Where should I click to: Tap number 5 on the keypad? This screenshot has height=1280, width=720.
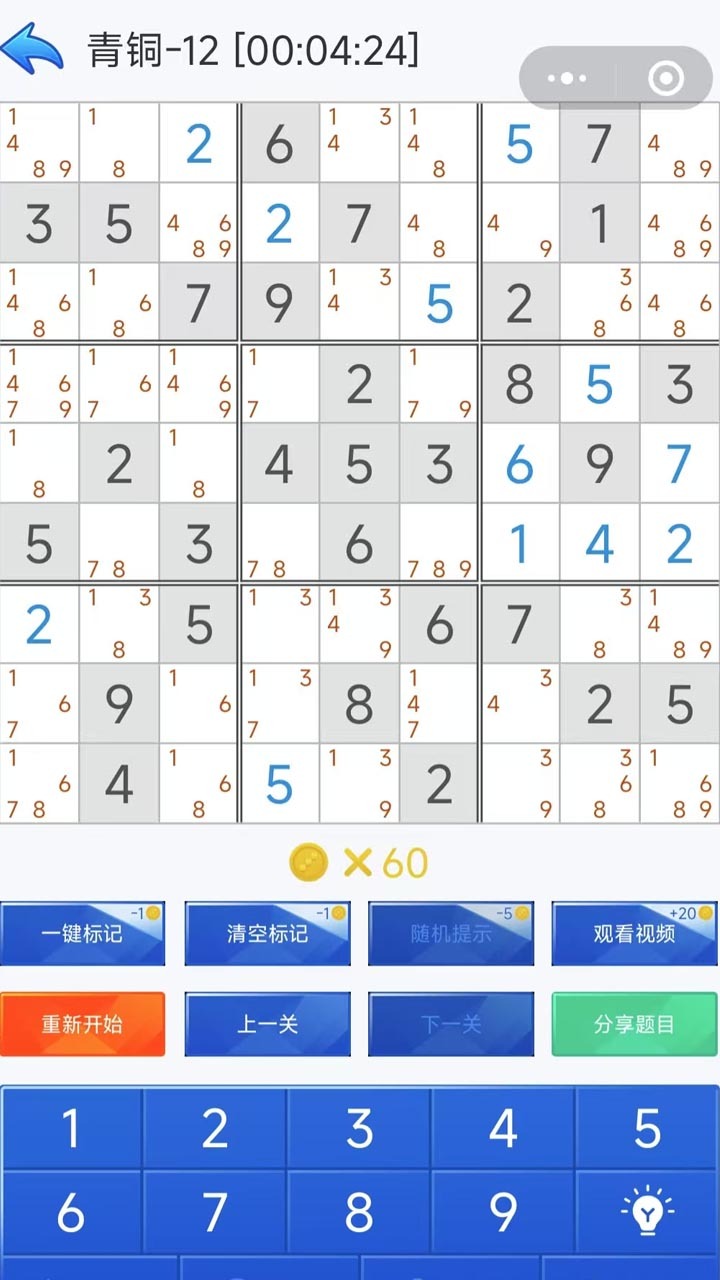click(647, 1128)
